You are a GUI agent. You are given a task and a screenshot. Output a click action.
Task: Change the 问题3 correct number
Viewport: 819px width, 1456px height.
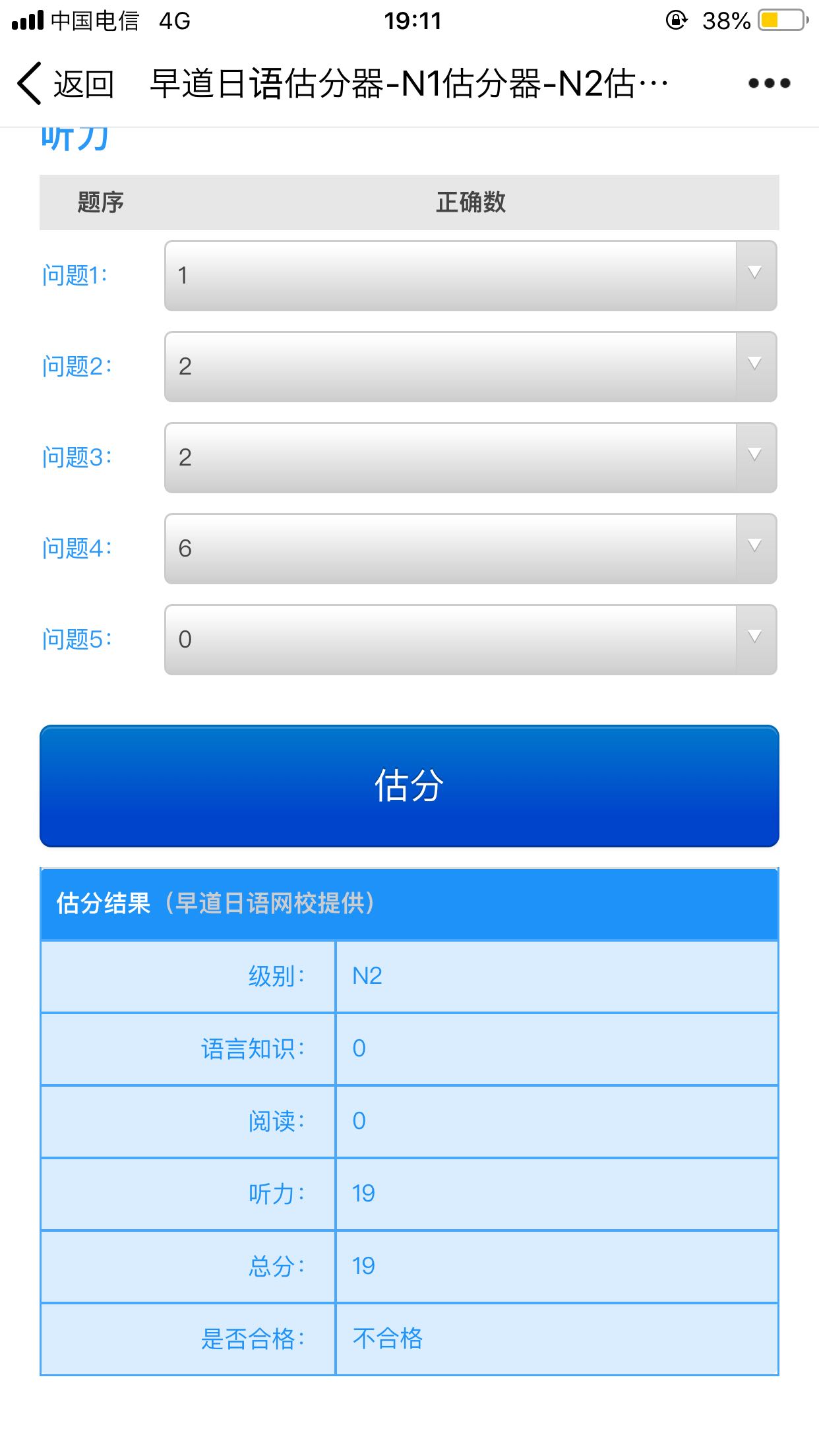click(471, 458)
